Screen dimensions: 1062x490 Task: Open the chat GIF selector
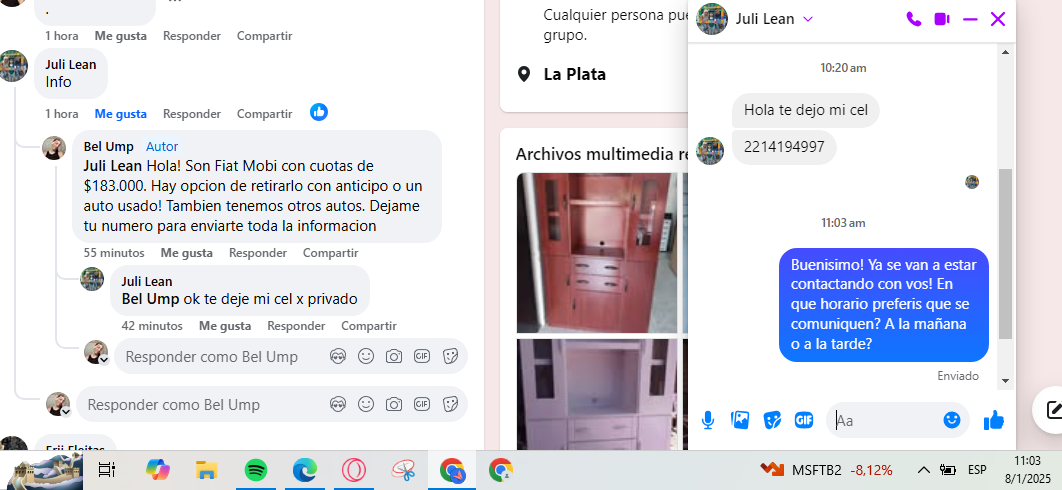(804, 420)
